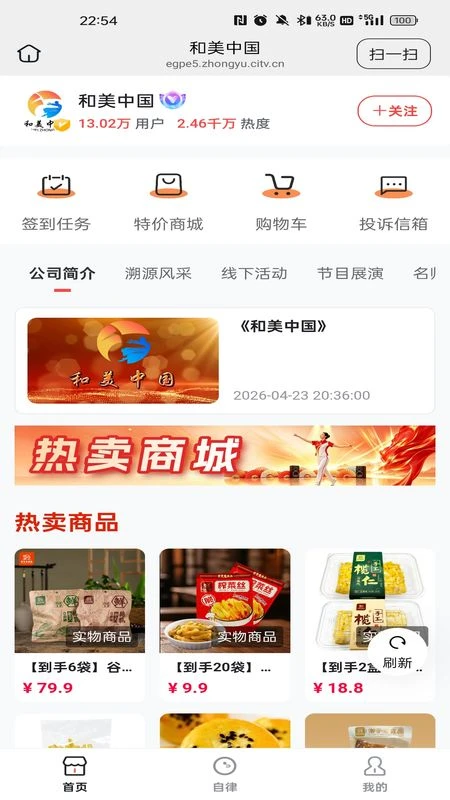
Task: Open the 【到手6袋】 product priced ¥79.9
Action: 80,624
